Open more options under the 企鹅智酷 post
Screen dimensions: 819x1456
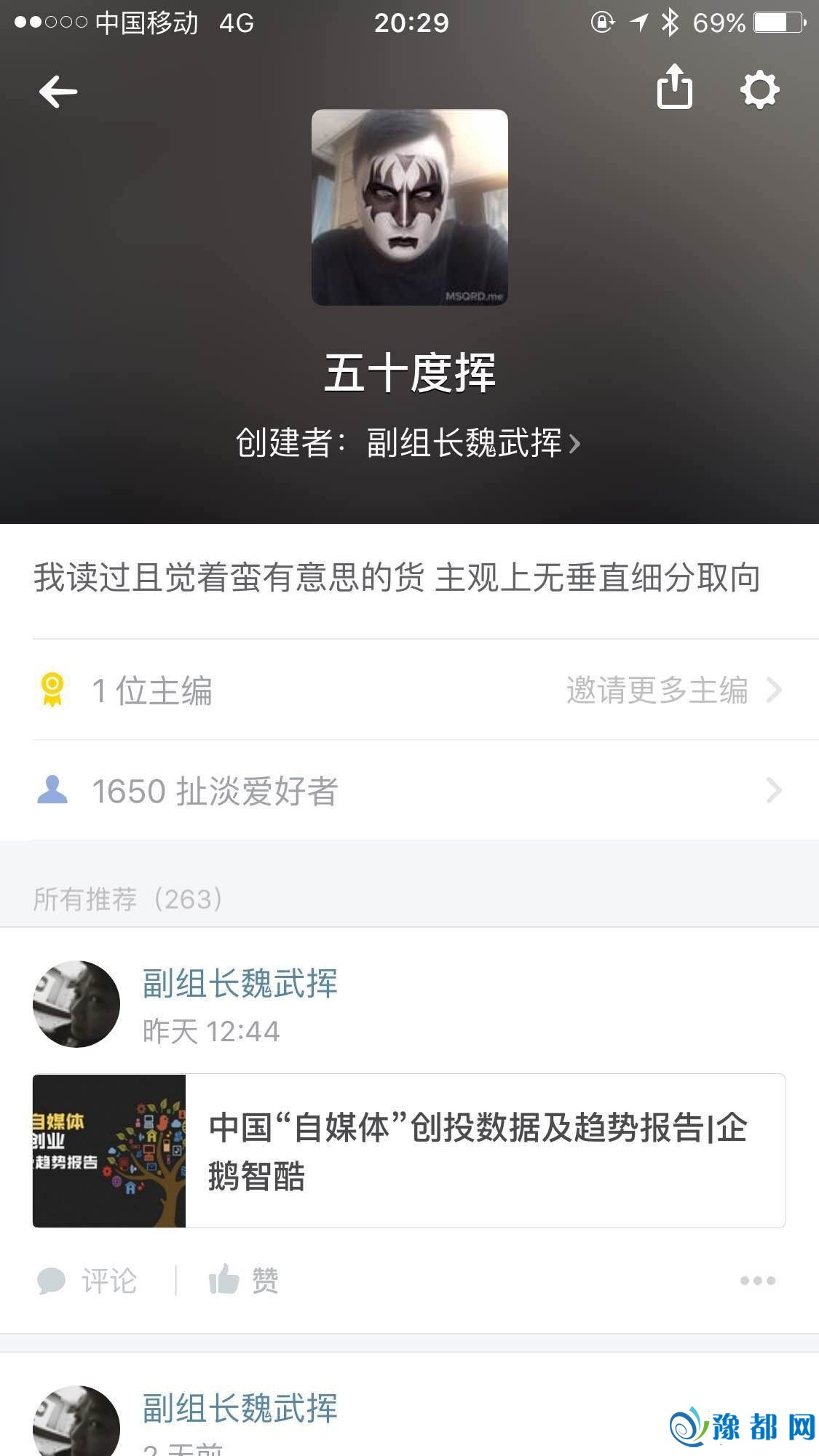tap(757, 1280)
